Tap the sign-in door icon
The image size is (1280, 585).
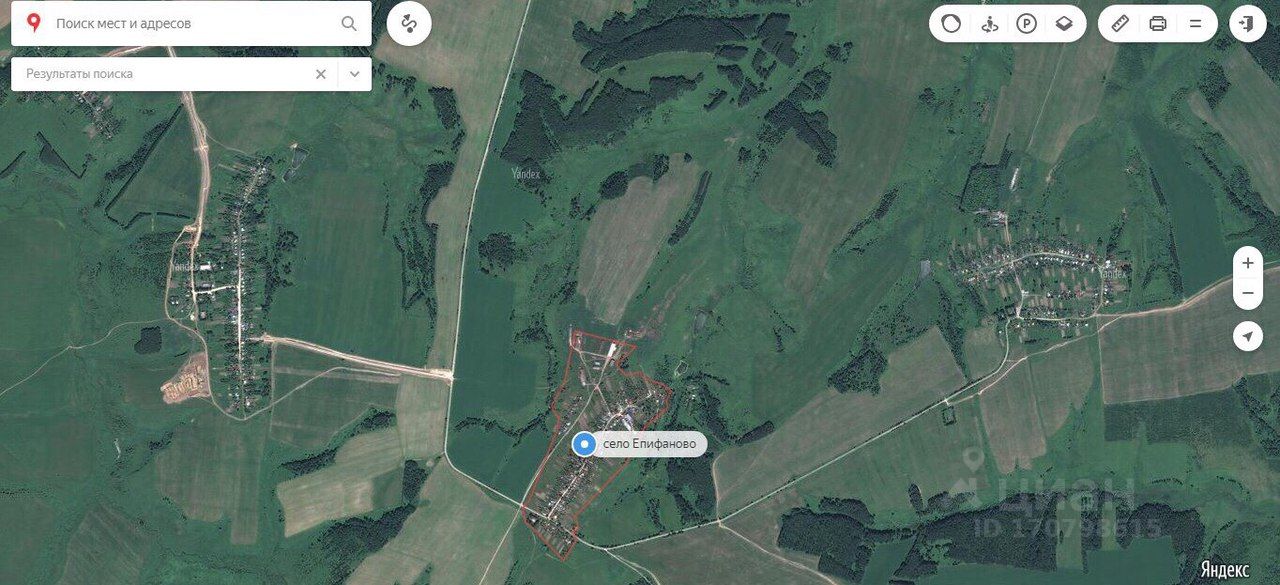click(x=1246, y=23)
